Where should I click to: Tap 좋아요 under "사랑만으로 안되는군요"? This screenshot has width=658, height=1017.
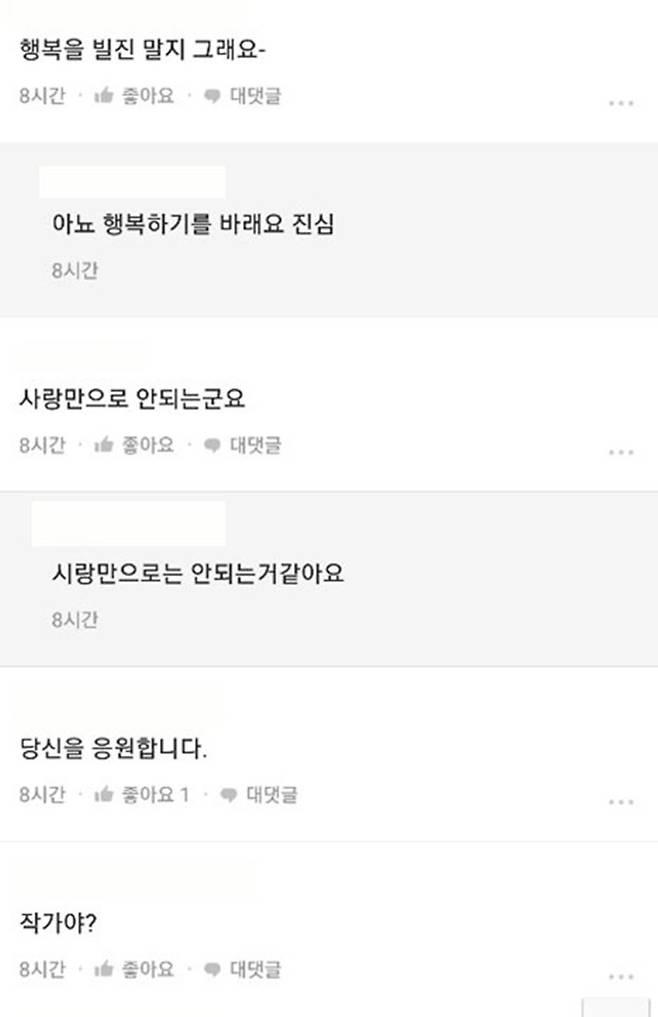pos(134,445)
